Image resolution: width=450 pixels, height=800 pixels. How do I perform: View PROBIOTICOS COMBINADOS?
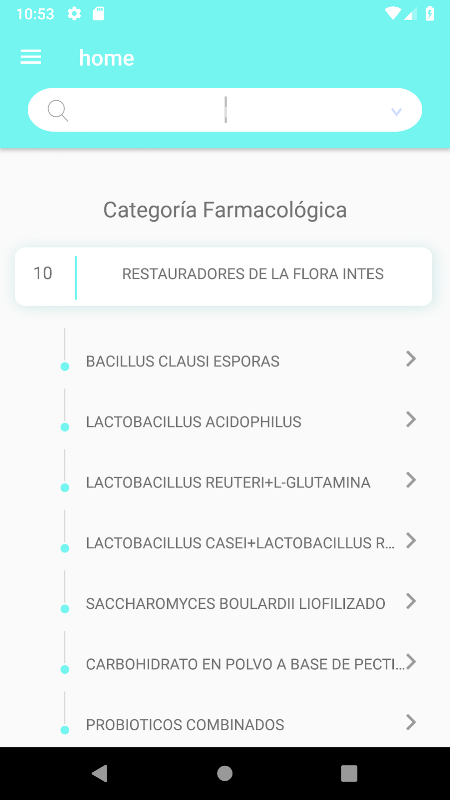pos(241,724)
